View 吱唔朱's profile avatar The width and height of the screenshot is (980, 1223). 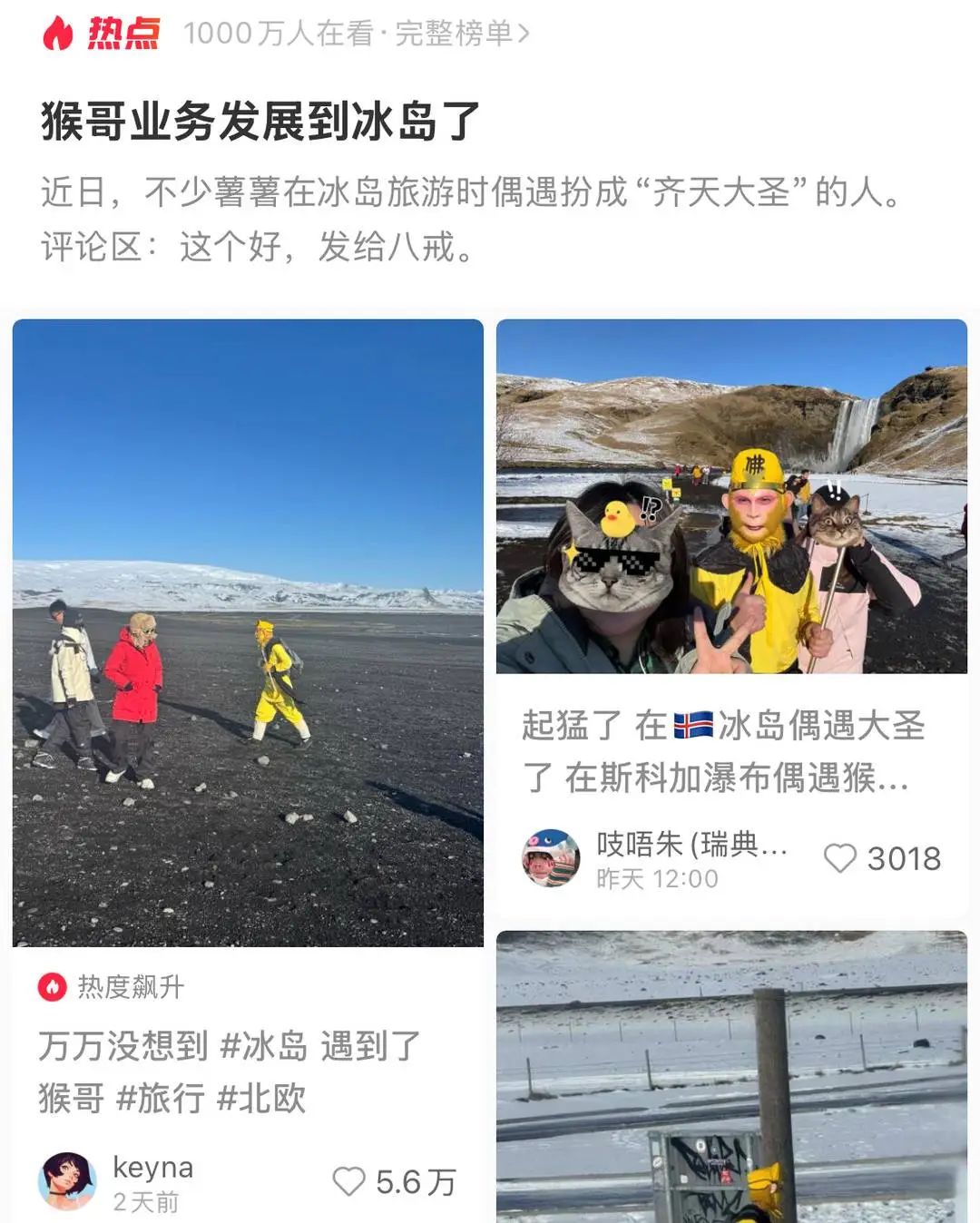[x=551, y=858]
